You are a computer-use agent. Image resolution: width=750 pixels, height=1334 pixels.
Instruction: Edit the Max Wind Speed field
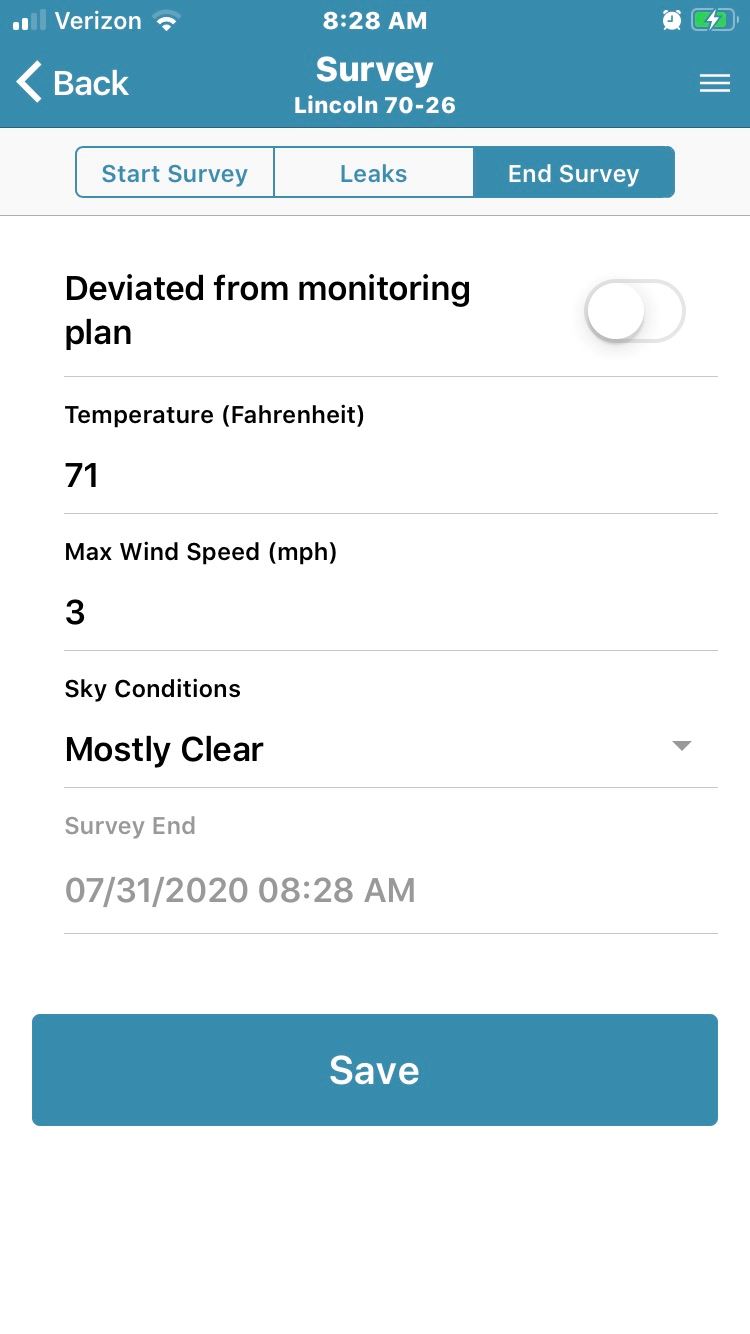click(x=390, y=612)
